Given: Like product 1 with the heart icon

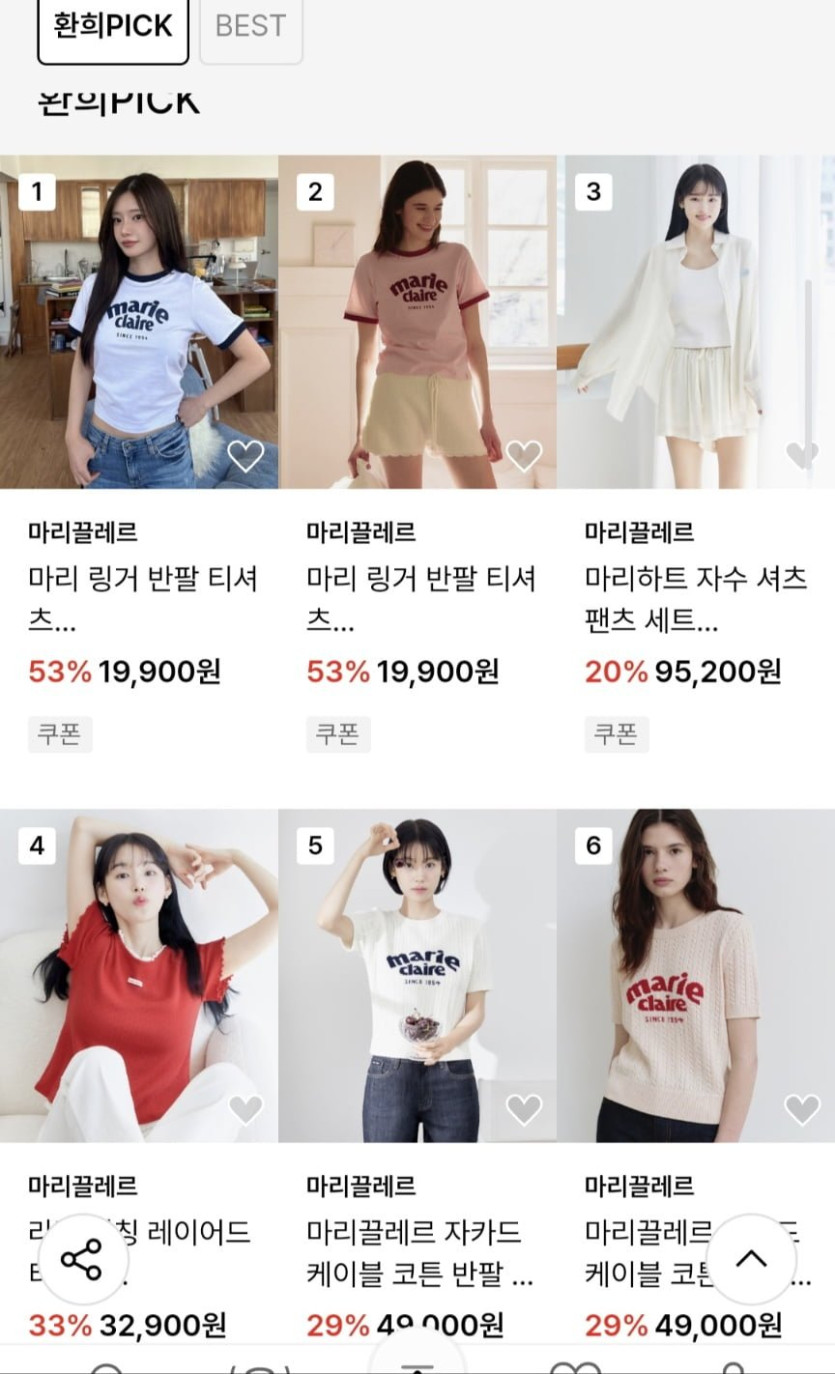Looking at the screenshot, I should (x=245, y=456).
